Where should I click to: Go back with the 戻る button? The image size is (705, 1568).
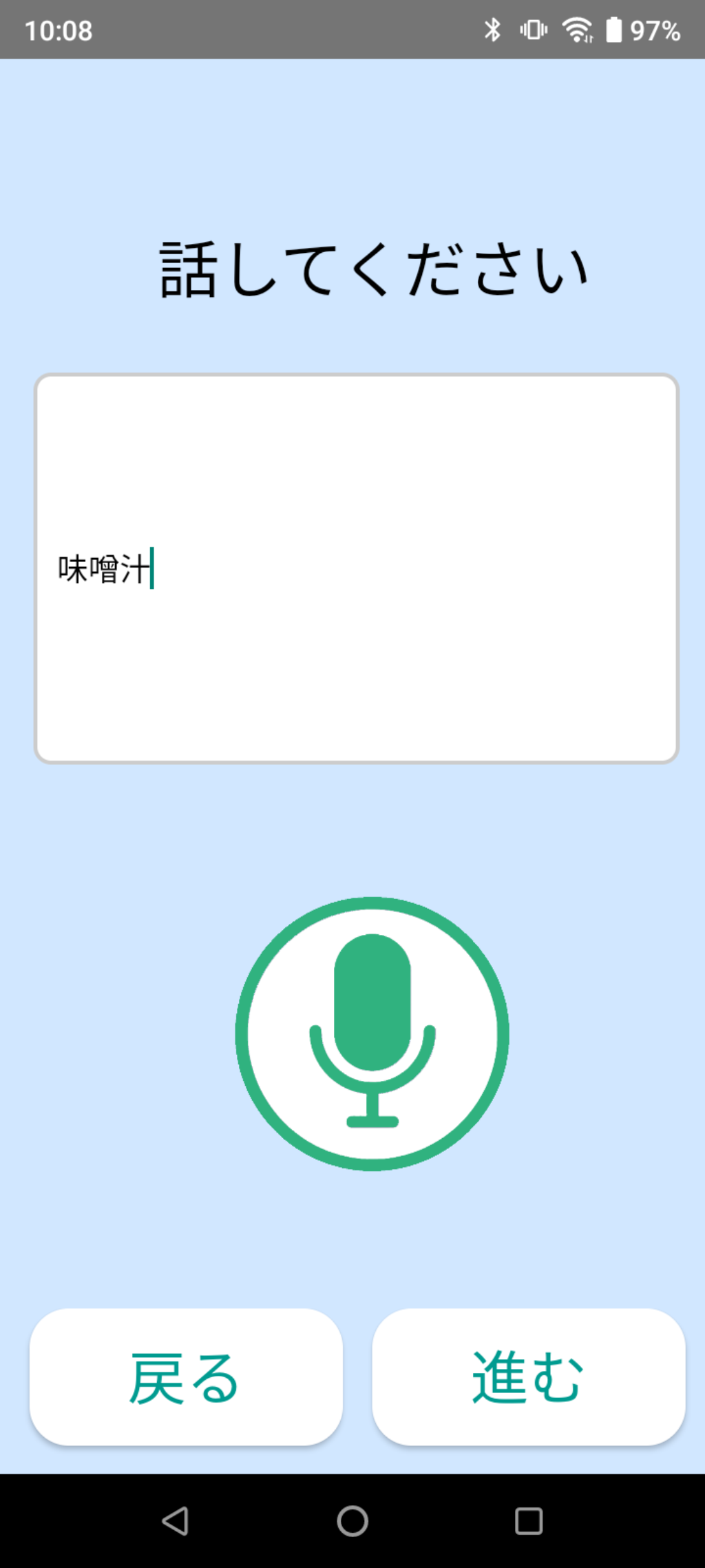tap(186, 1377)
